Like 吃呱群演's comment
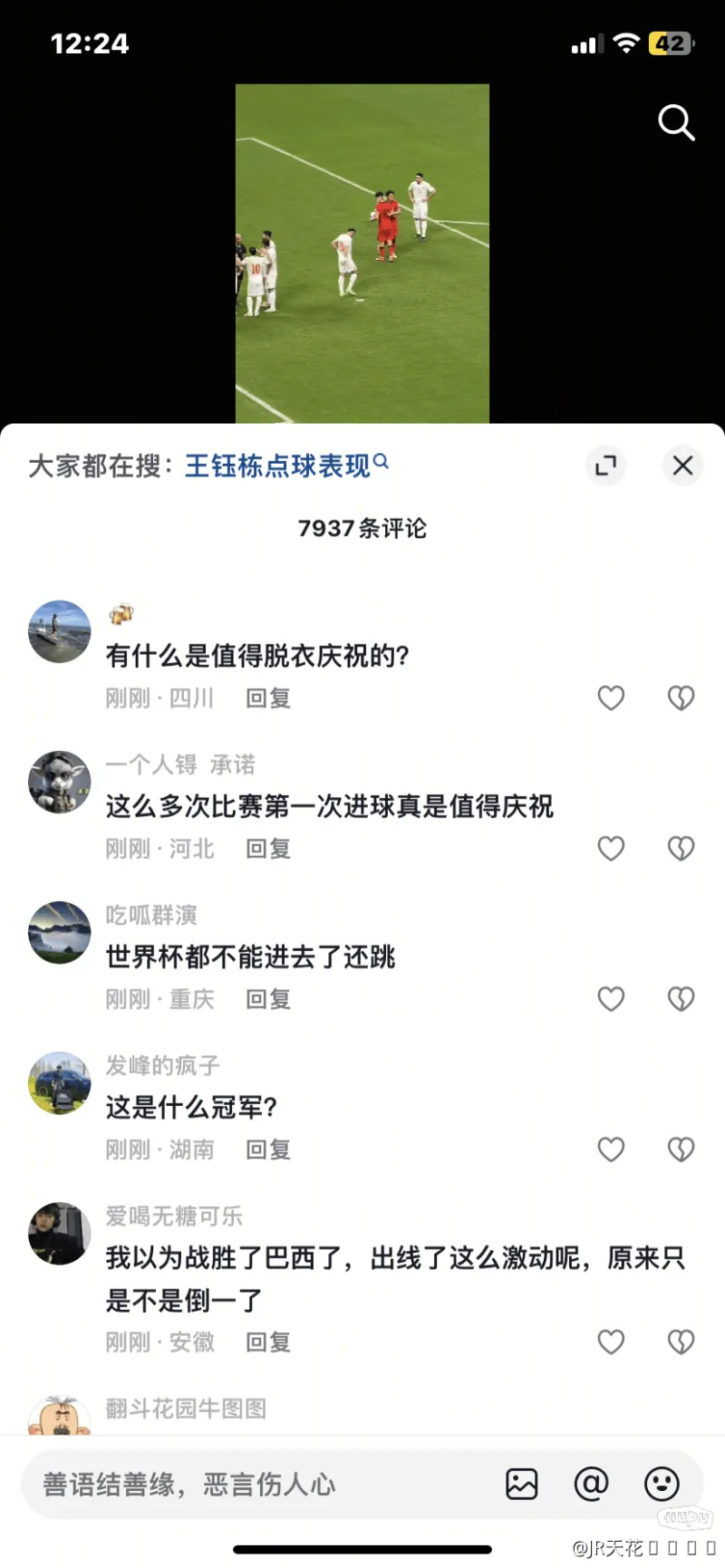The height and width of the screenshot is (1568, 725). (x=611, y=998)
